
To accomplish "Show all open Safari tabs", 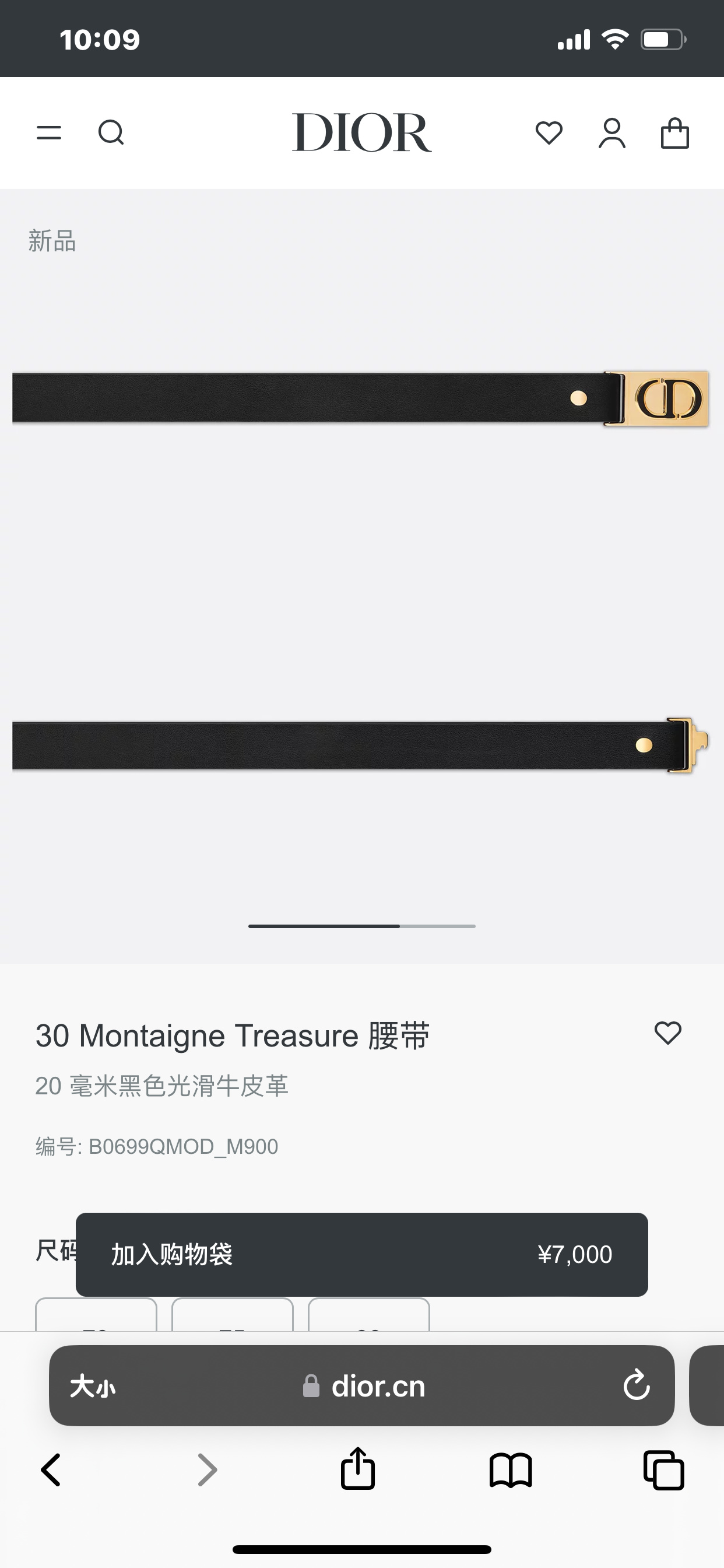I will tap(664, 1470).
